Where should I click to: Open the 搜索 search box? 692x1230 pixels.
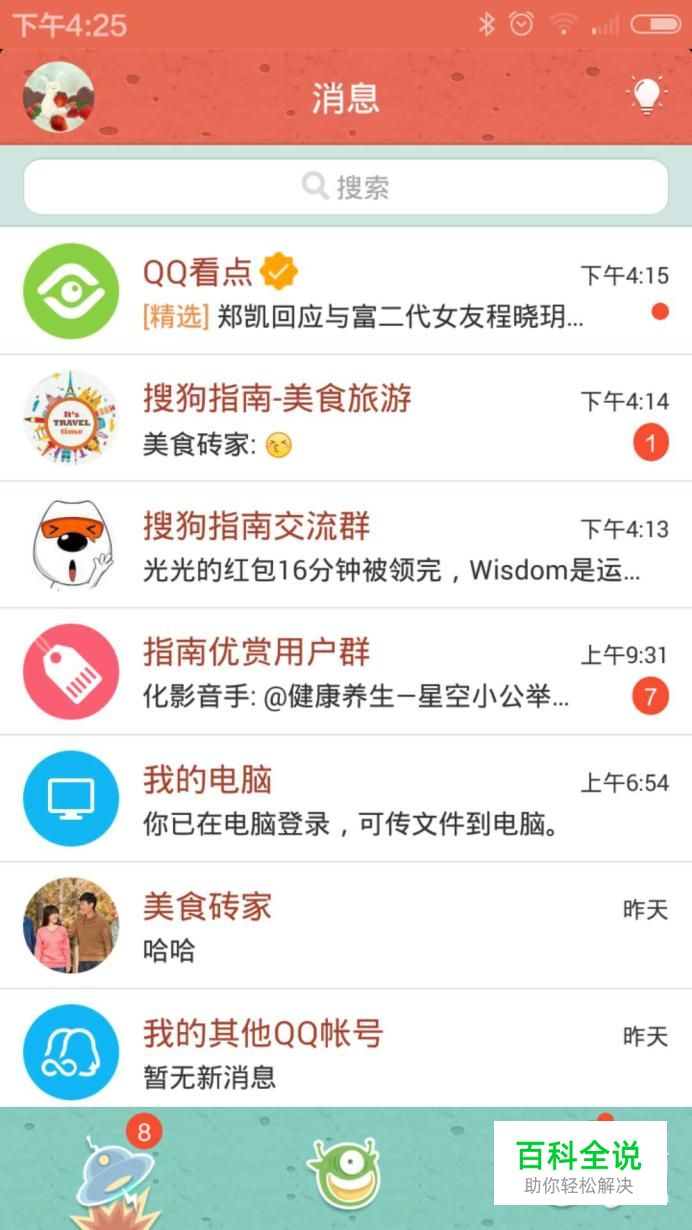point(345,187)
